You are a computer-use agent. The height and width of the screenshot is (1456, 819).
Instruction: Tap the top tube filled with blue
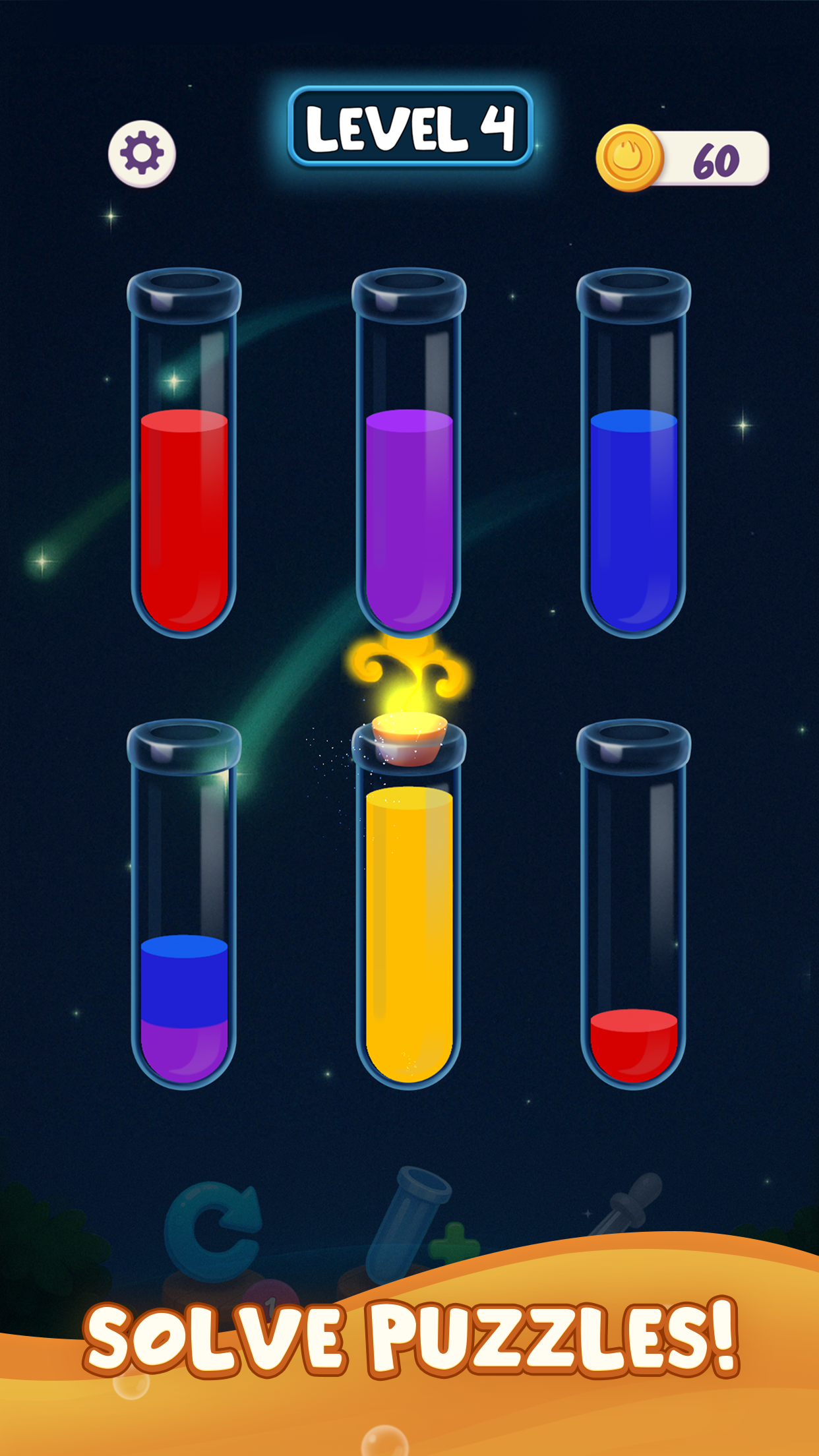634,455
